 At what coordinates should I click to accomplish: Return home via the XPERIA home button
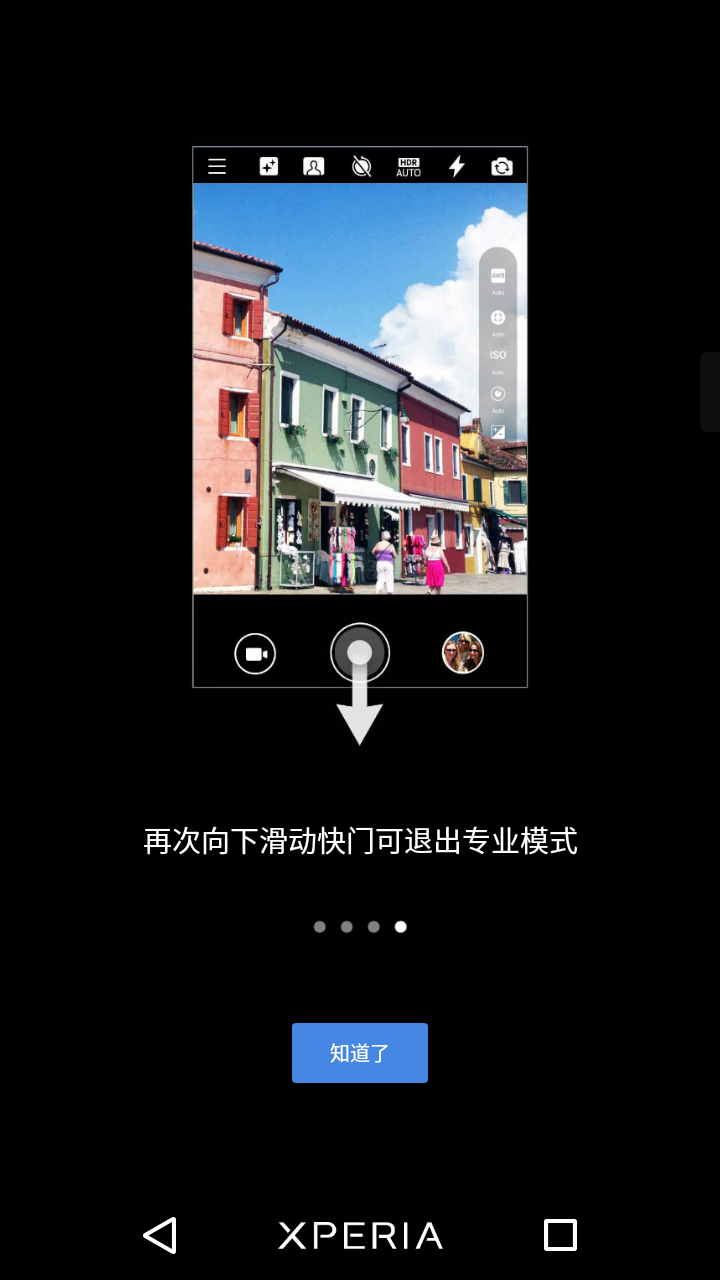(360, 1235)
